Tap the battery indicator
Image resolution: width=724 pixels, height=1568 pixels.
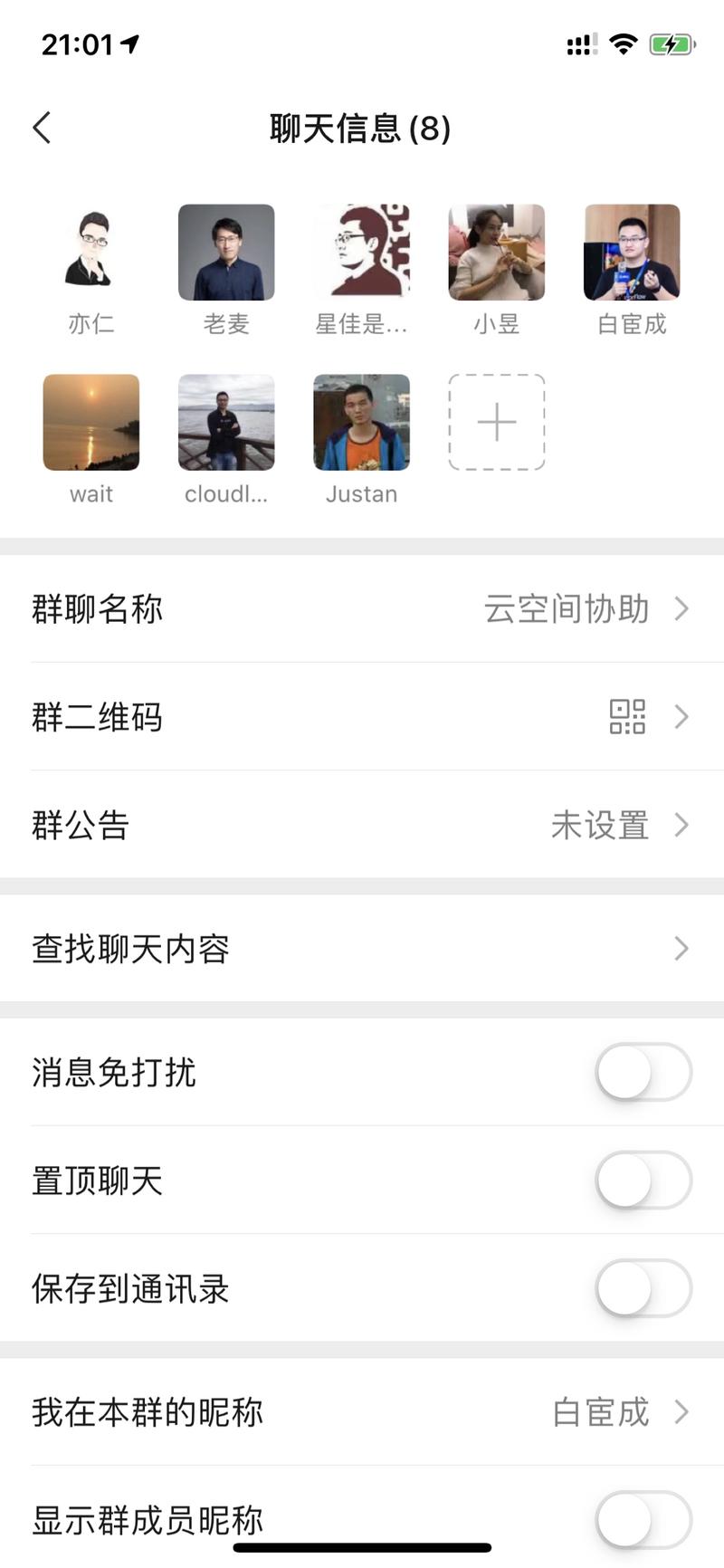671,43
